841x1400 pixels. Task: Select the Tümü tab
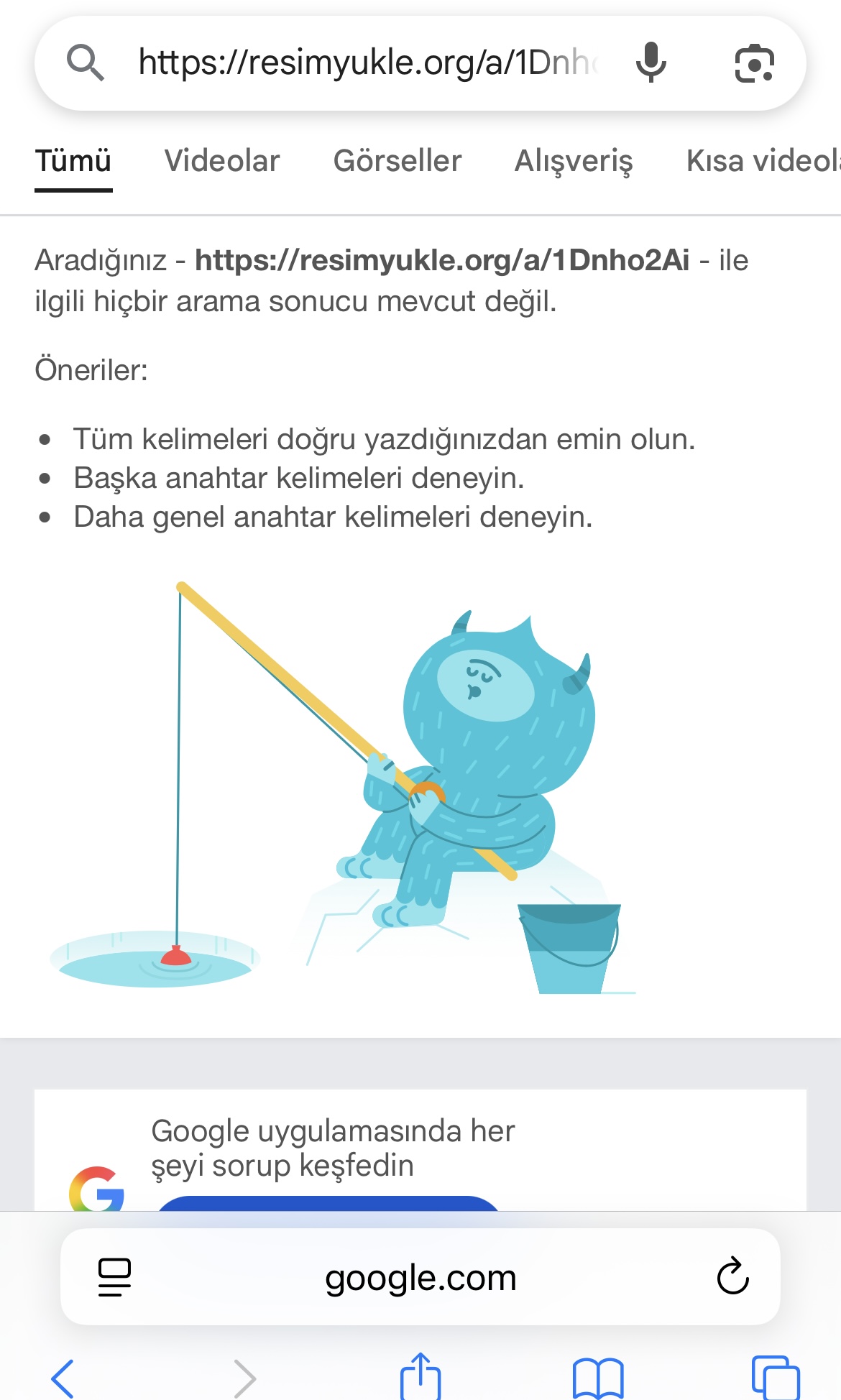click(73, 161)
